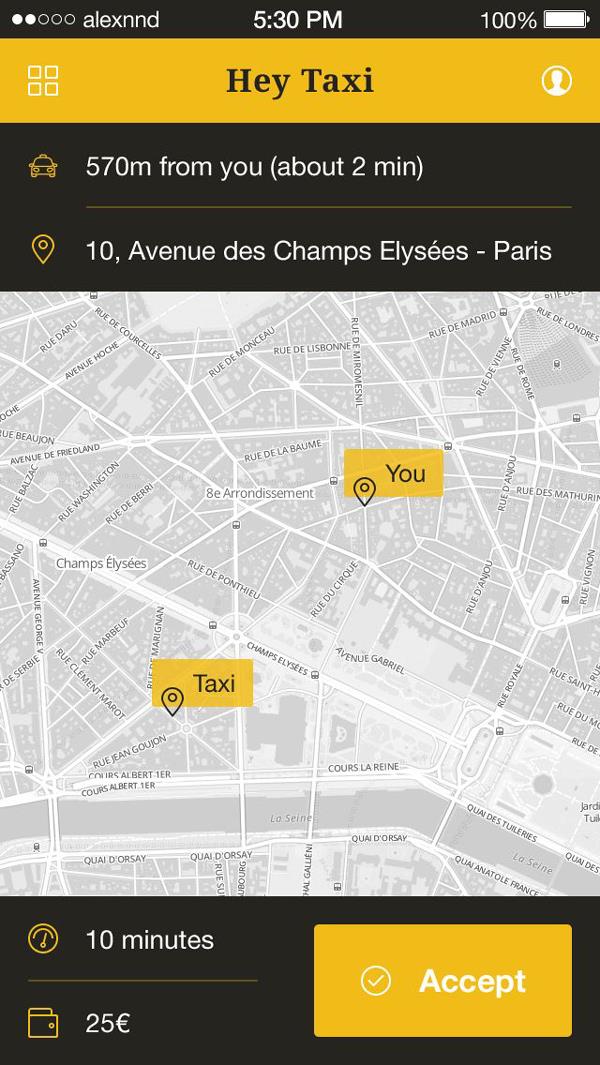
Task: Open the 10, Avenue des Champs Elysées address row
Action: [x=318, y=250]
